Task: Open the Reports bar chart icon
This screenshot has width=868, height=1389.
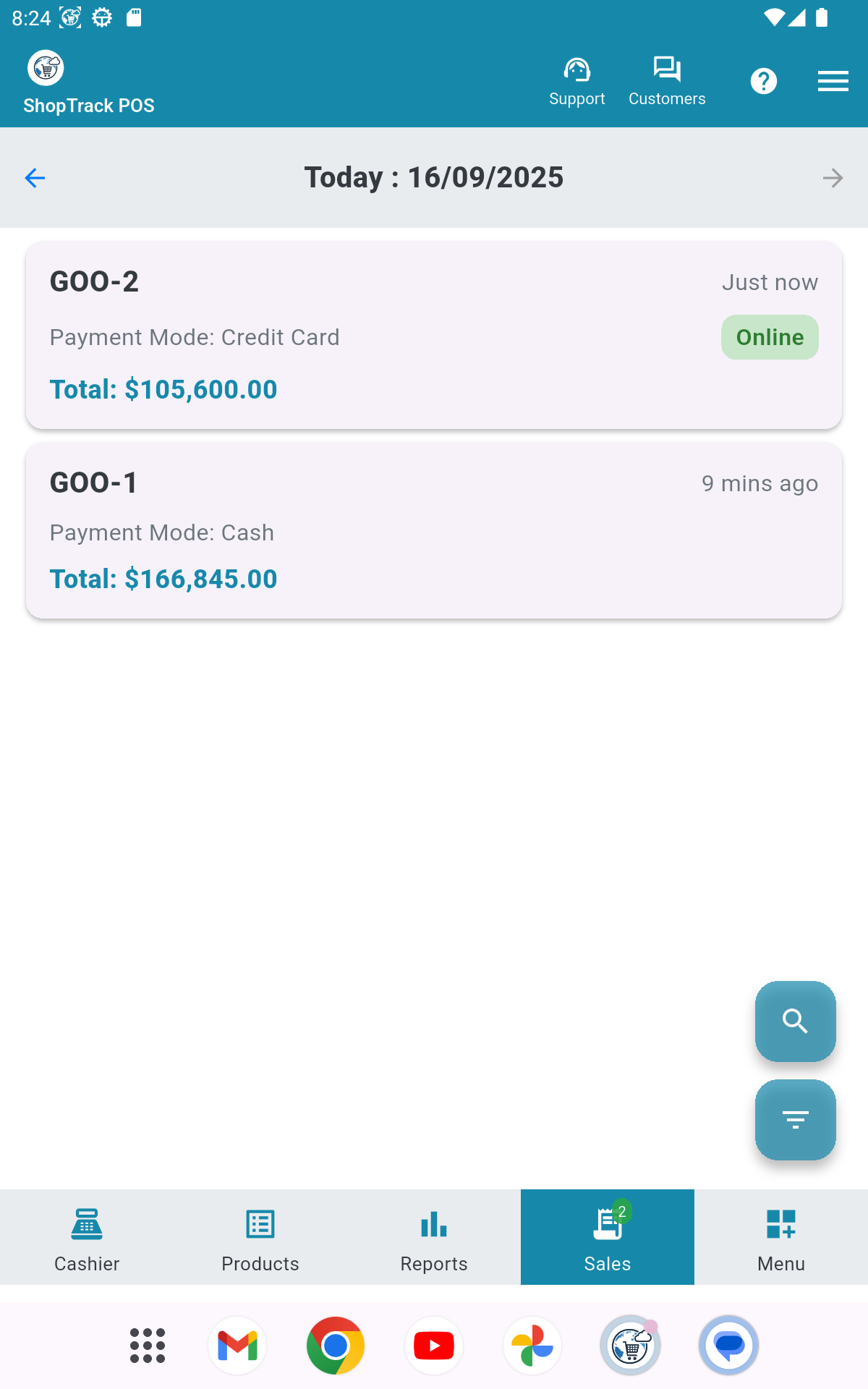Action: [x=434, y=1237]
